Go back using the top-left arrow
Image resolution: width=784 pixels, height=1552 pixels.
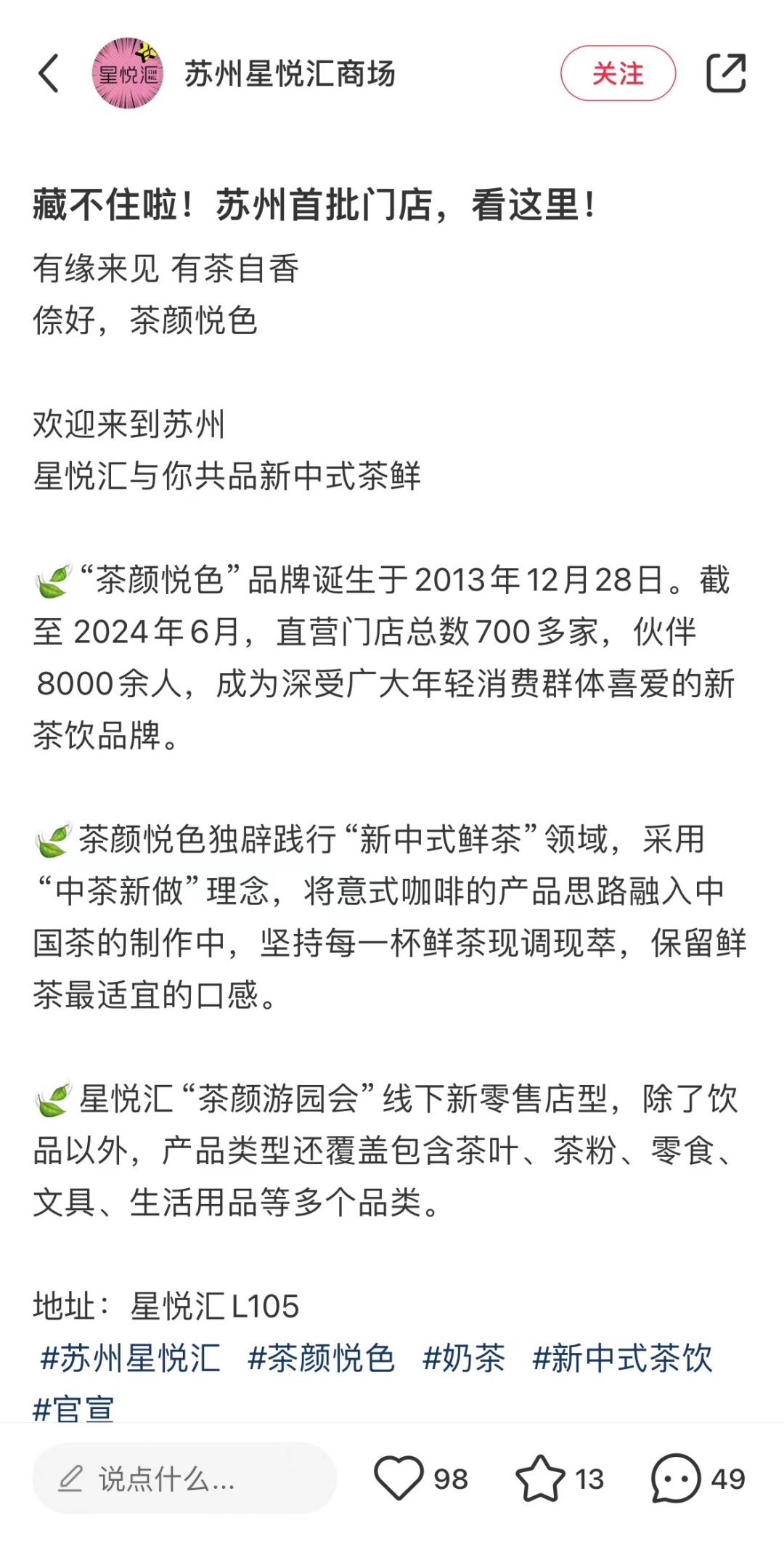coord(48,73)
